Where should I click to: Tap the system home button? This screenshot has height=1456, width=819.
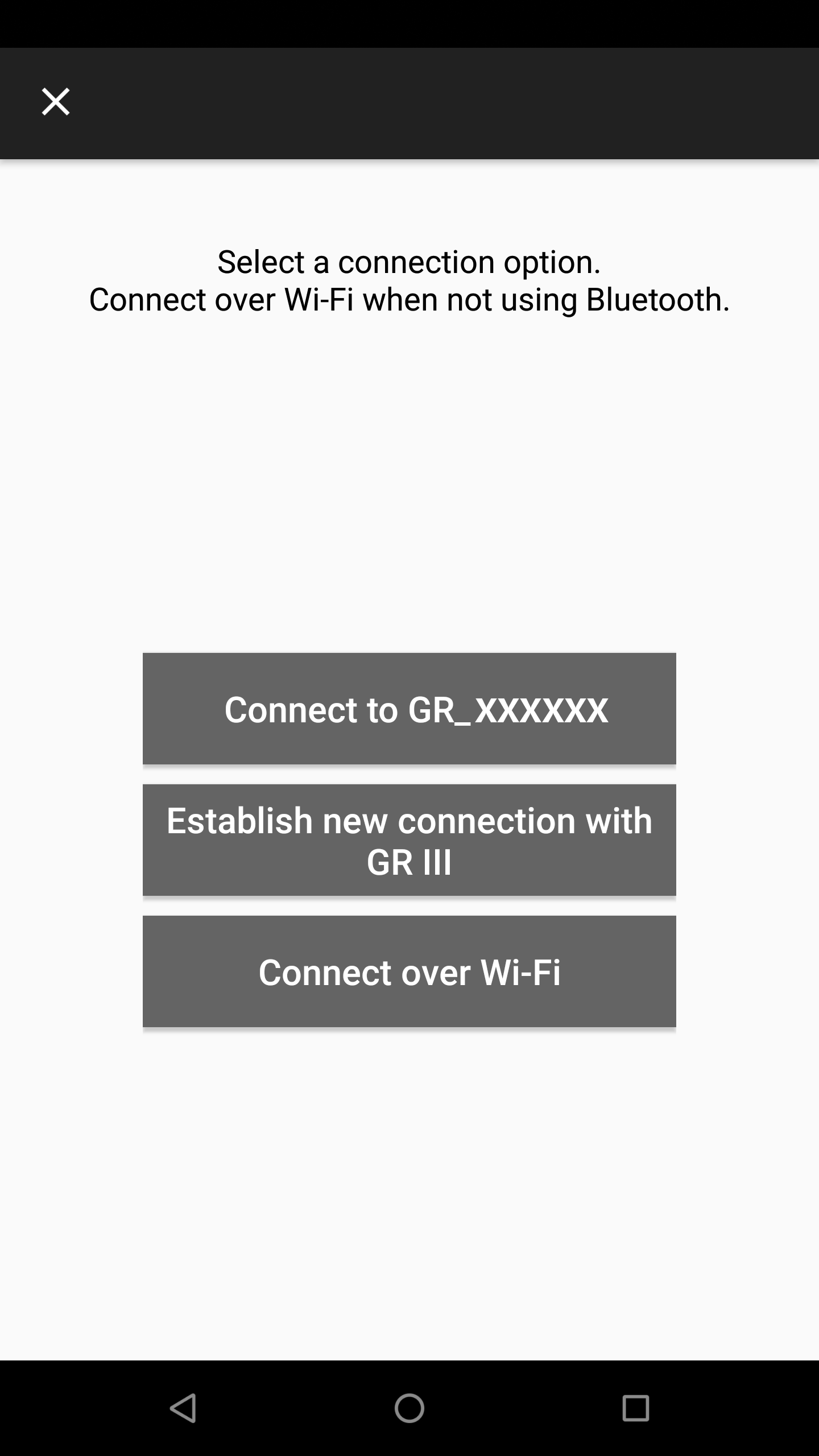point(409,1408)
